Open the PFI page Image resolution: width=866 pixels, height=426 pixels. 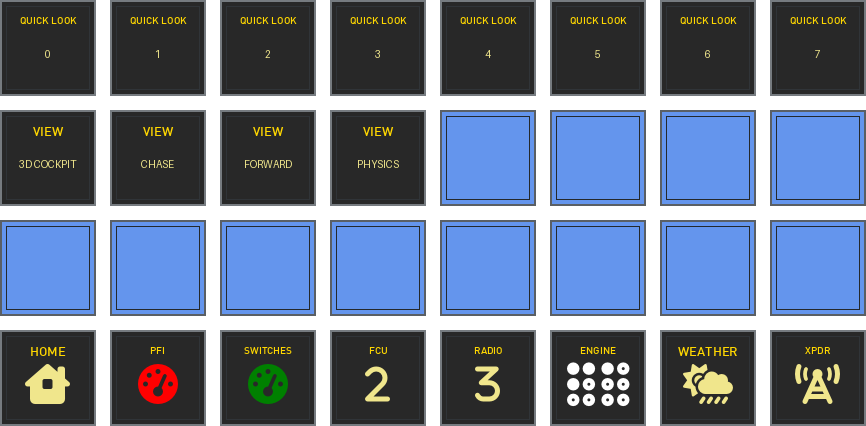click(x=158, y=378)
